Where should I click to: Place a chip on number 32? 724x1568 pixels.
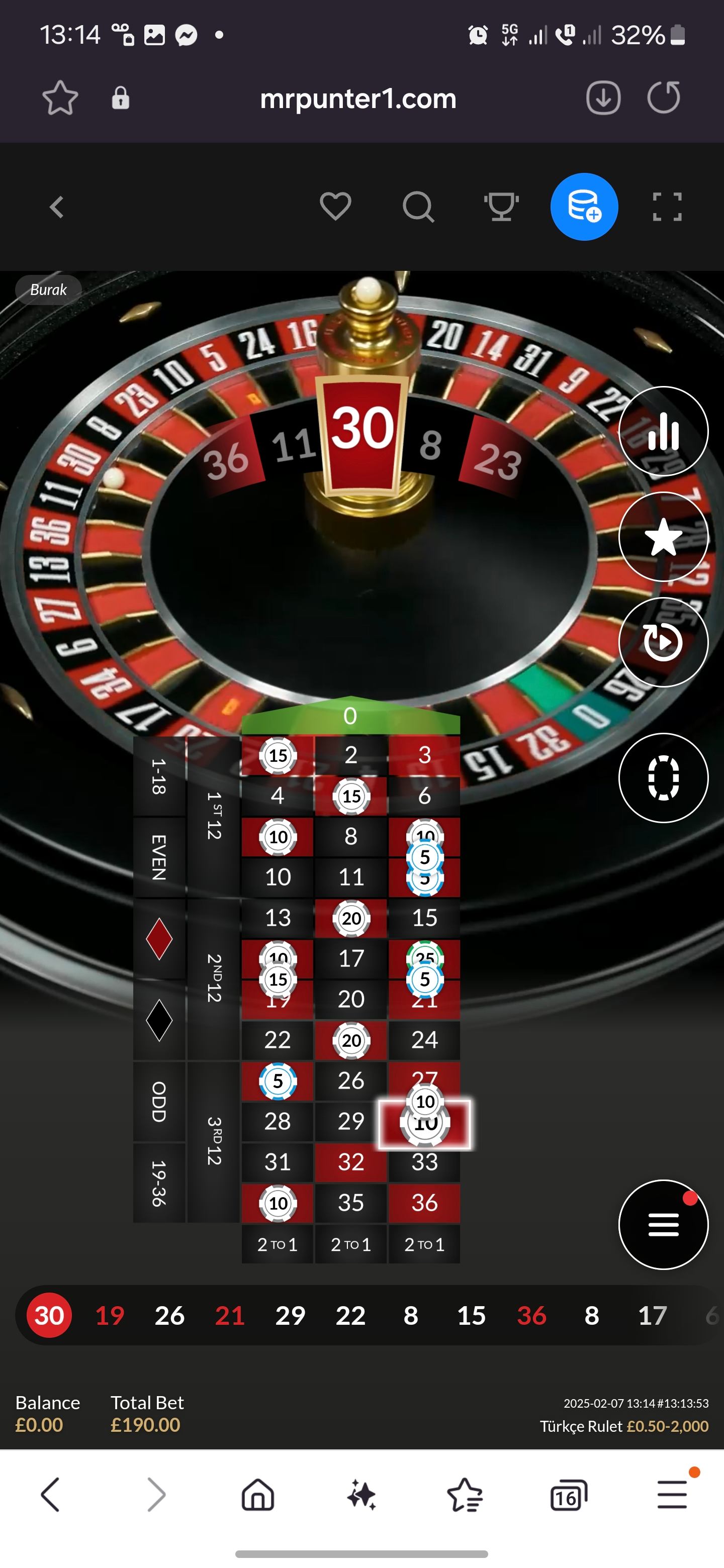(x=351, y=1161)
